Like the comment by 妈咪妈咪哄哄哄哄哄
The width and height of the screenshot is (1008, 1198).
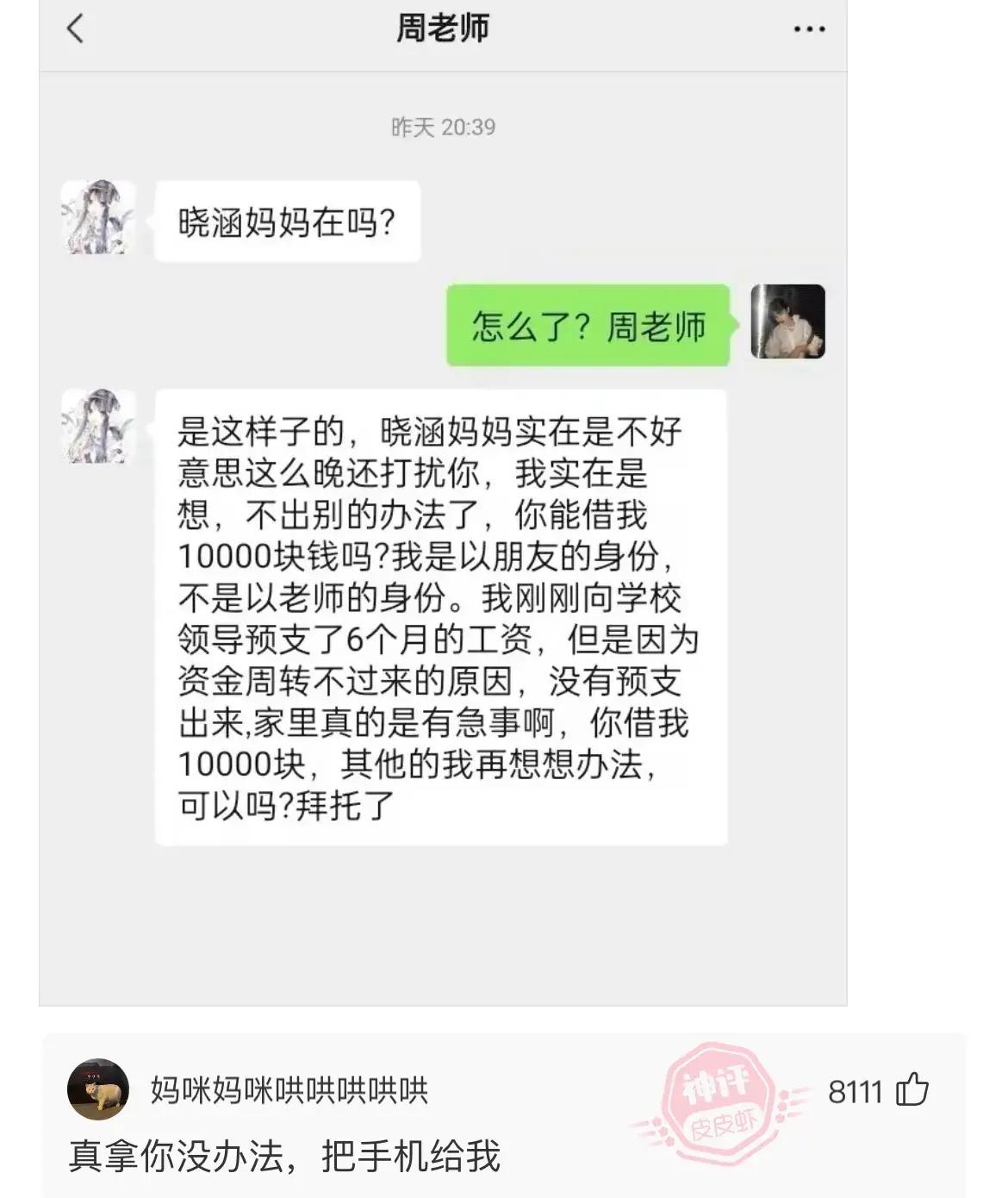point(912,1089)
